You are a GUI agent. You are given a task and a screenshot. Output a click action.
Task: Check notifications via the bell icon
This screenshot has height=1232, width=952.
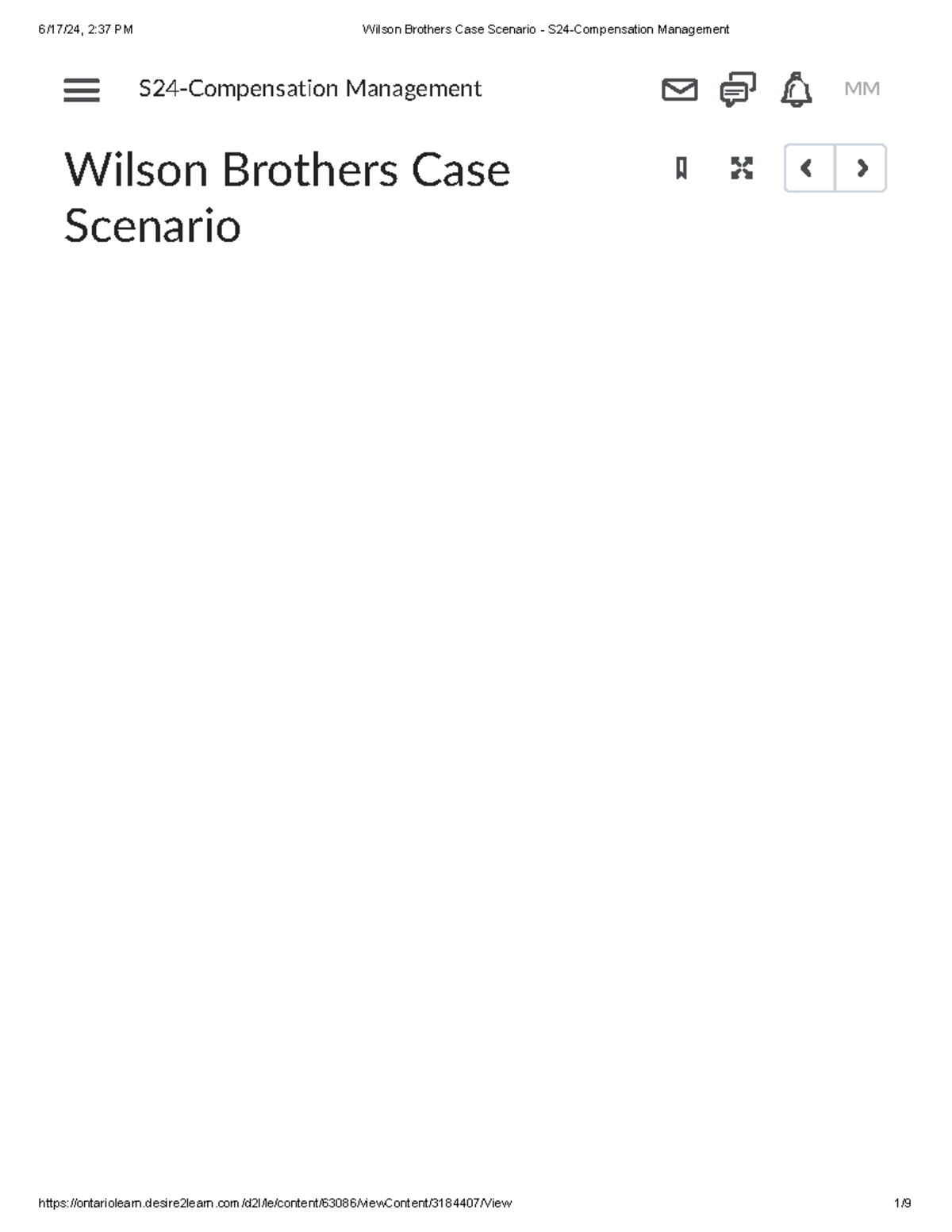coord(796,91)
